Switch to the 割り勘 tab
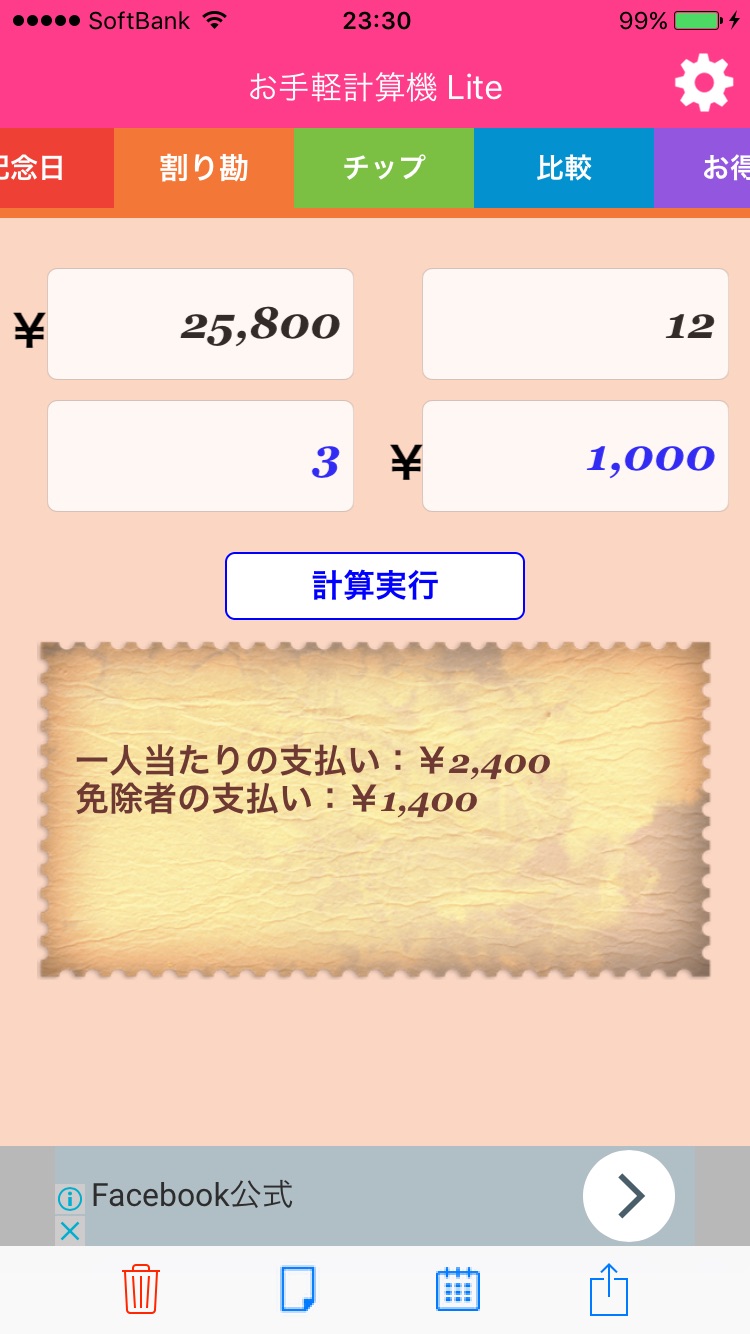 point(204,168)
